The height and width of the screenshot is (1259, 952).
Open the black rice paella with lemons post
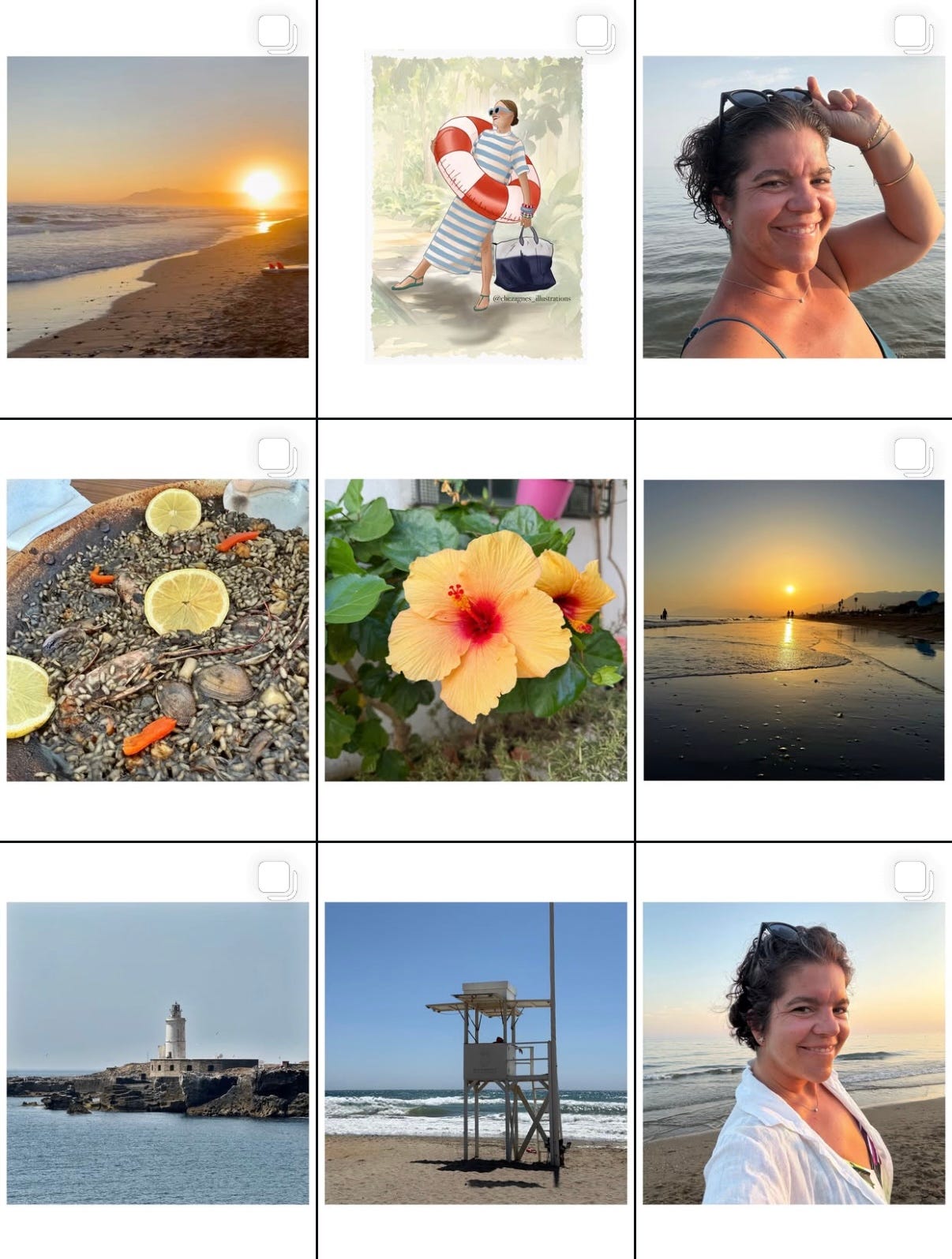pos(158,630)
